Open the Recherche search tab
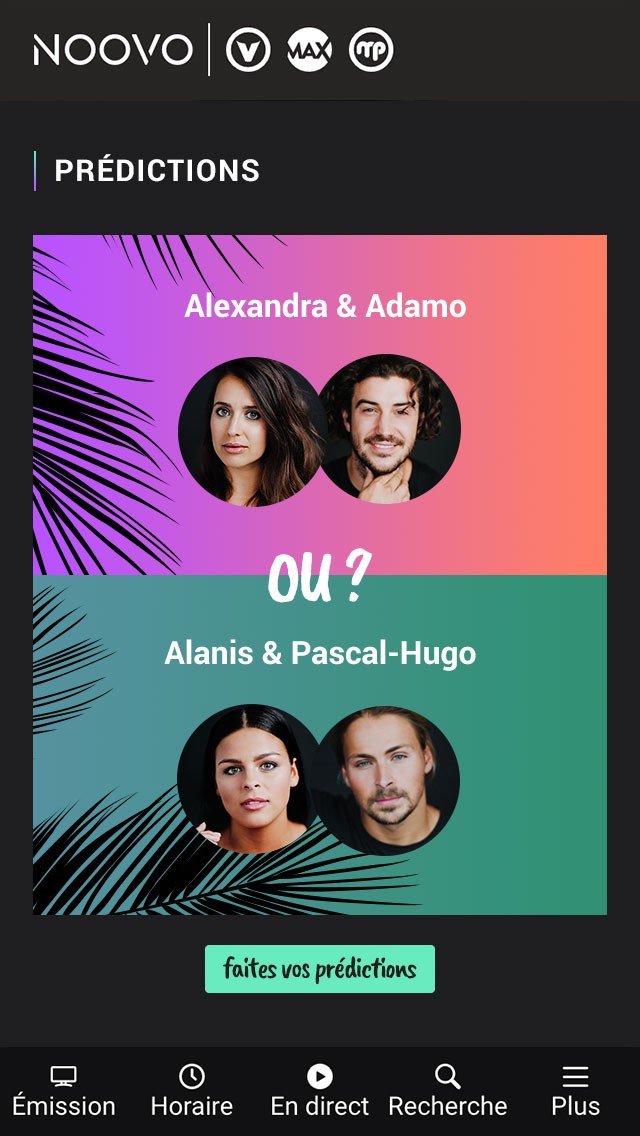Screen dimensions: 640x1136 (x=448, y=1091)
